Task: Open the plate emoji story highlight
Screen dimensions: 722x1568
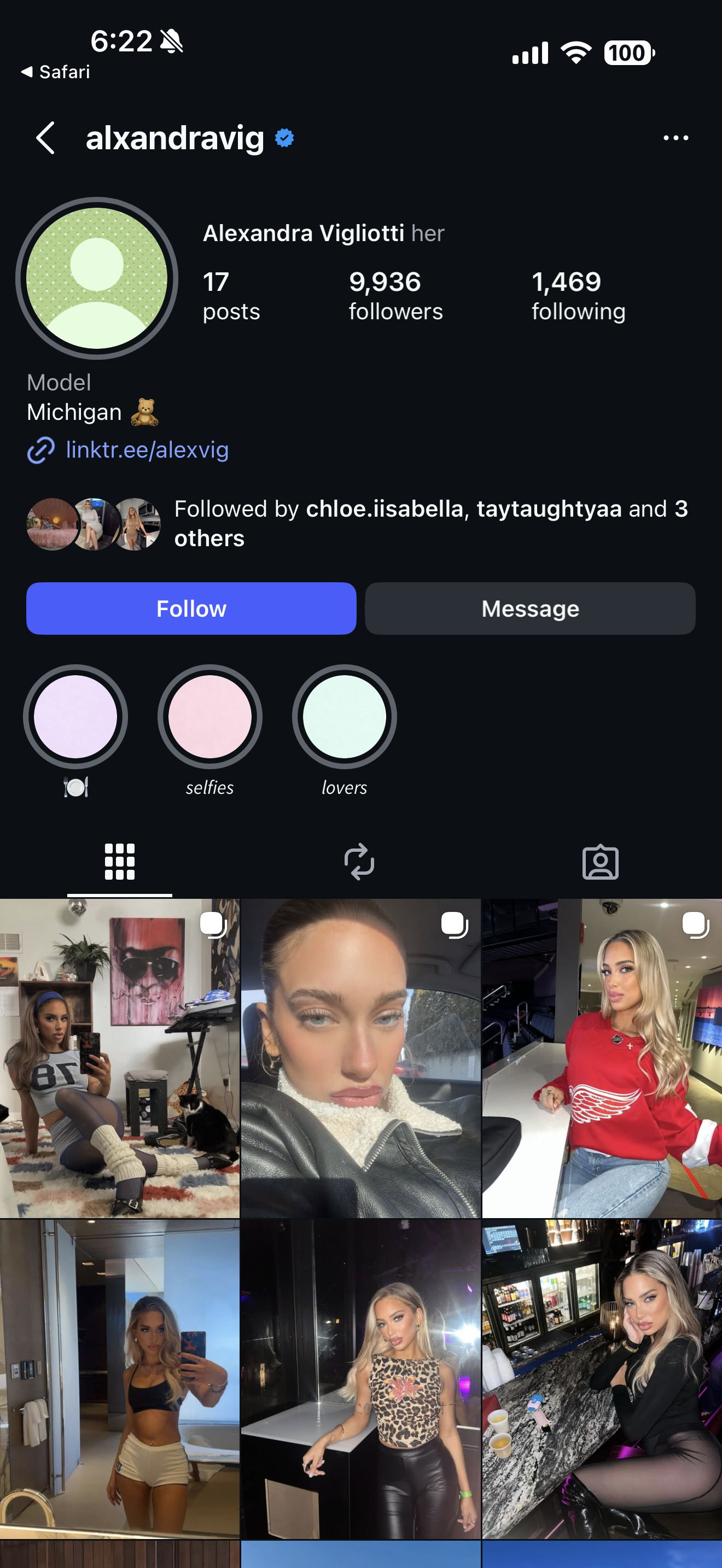Action: click(75, 717)
